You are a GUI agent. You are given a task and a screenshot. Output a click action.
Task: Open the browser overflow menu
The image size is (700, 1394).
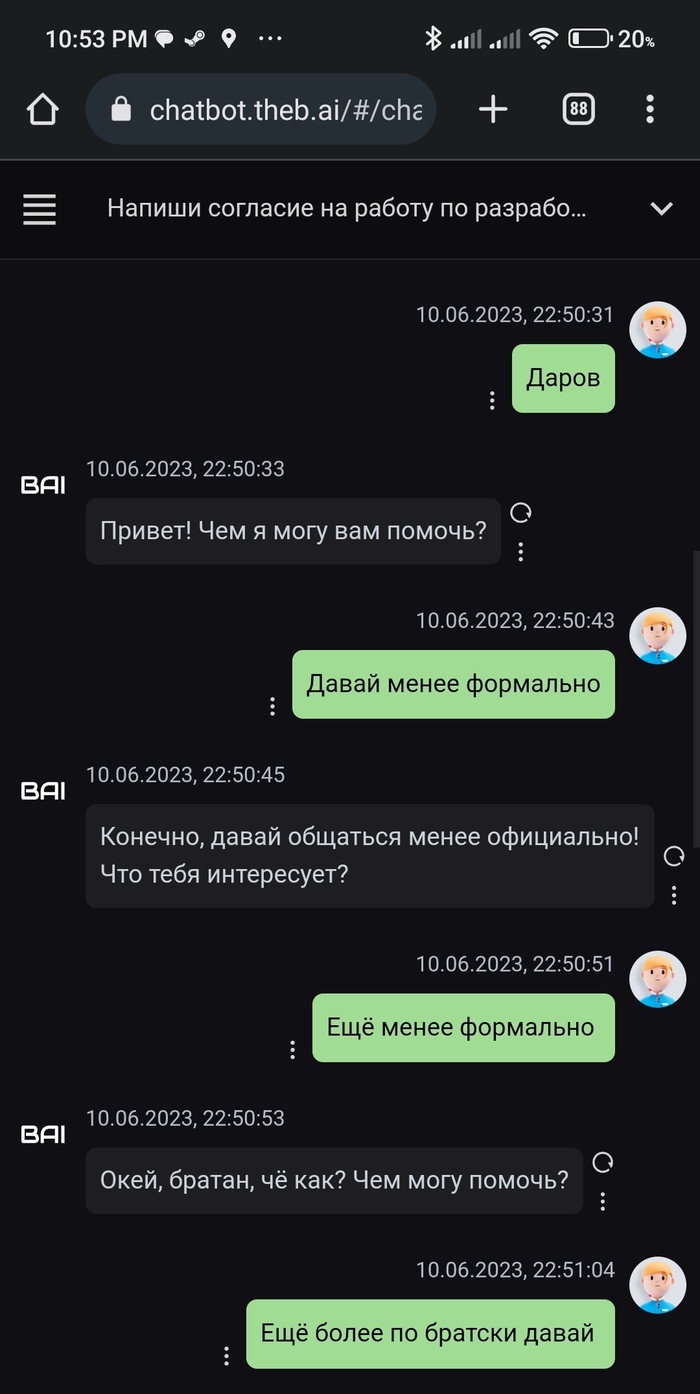650,110
